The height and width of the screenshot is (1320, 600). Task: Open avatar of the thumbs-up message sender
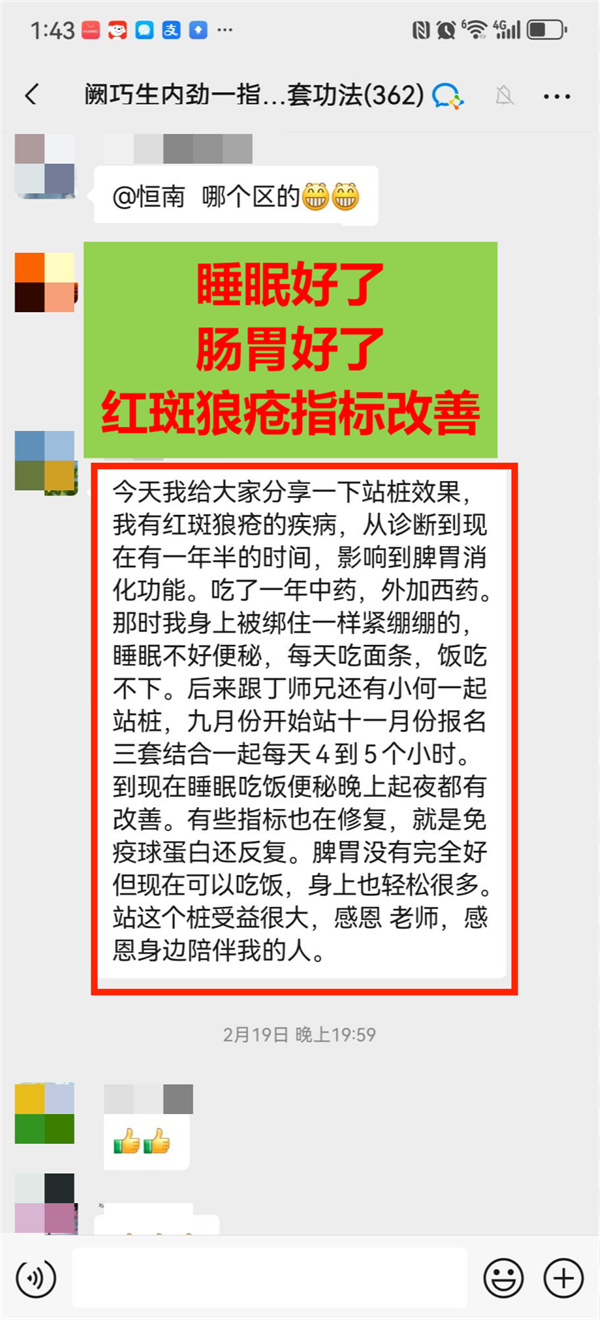coord(45,1113)
